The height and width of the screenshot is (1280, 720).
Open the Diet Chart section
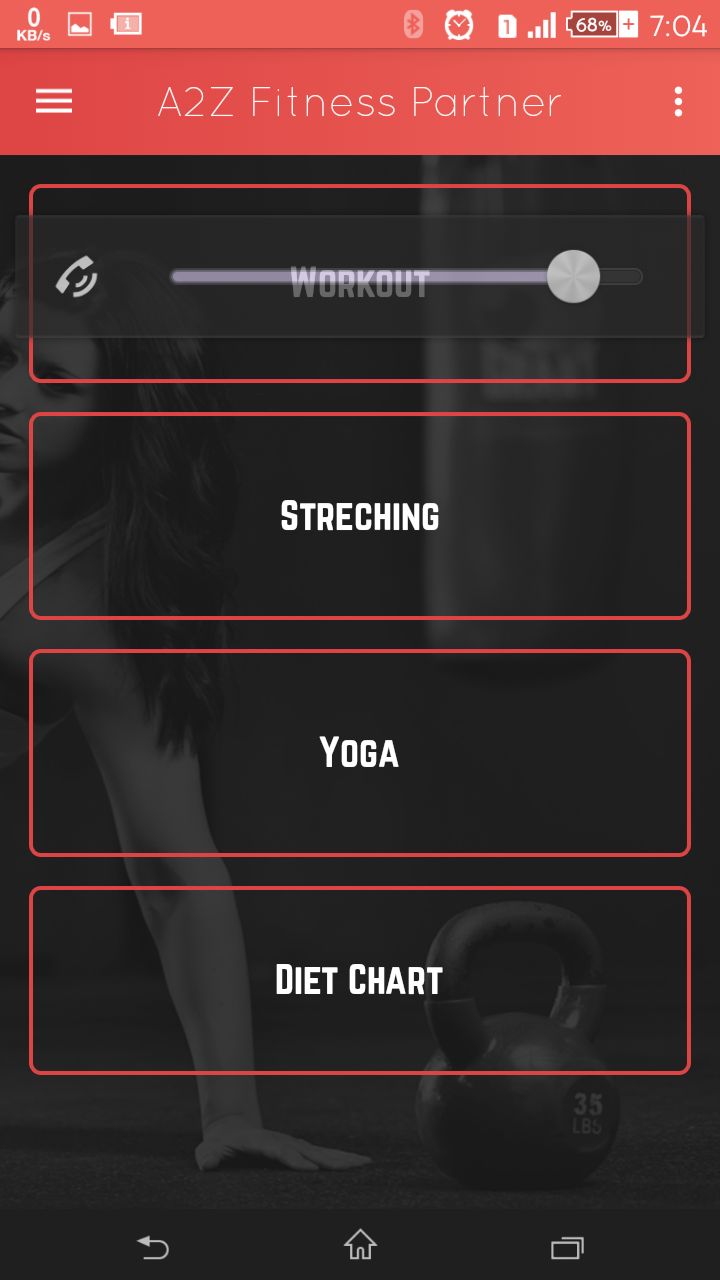tap(360, 980)
